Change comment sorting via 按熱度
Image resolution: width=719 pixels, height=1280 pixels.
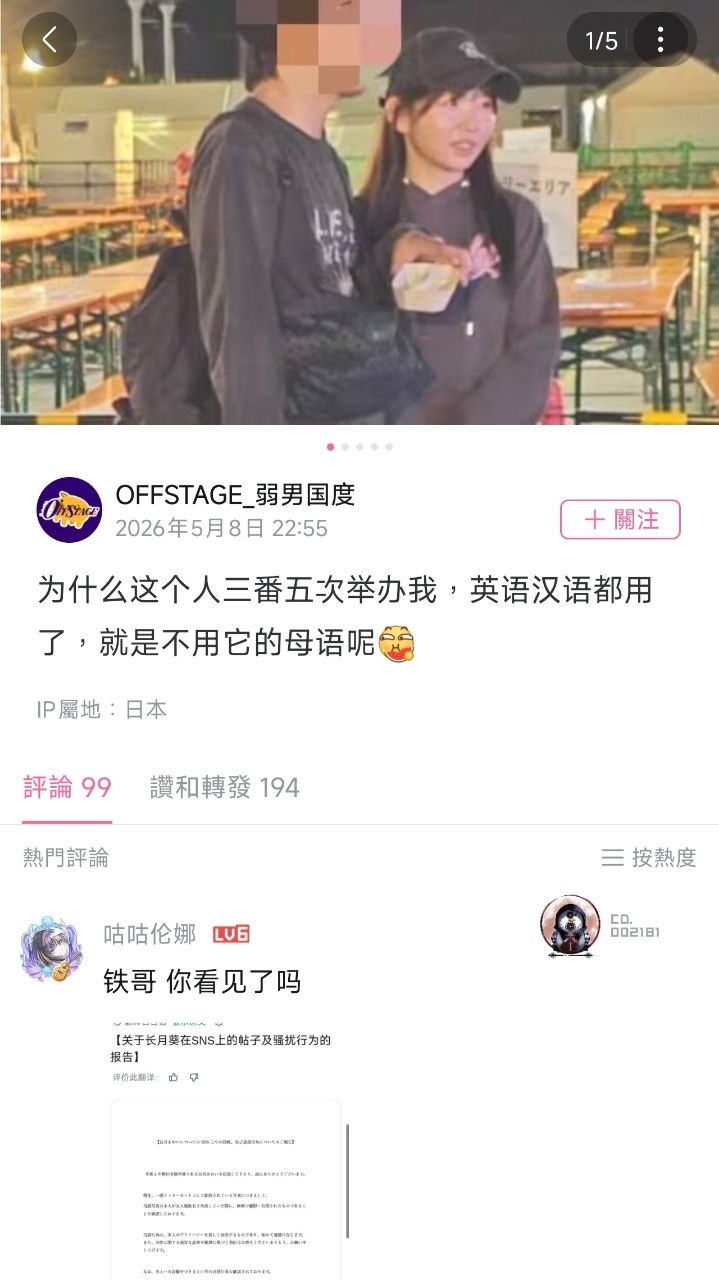pyautogui.click(x=648, y=858)
